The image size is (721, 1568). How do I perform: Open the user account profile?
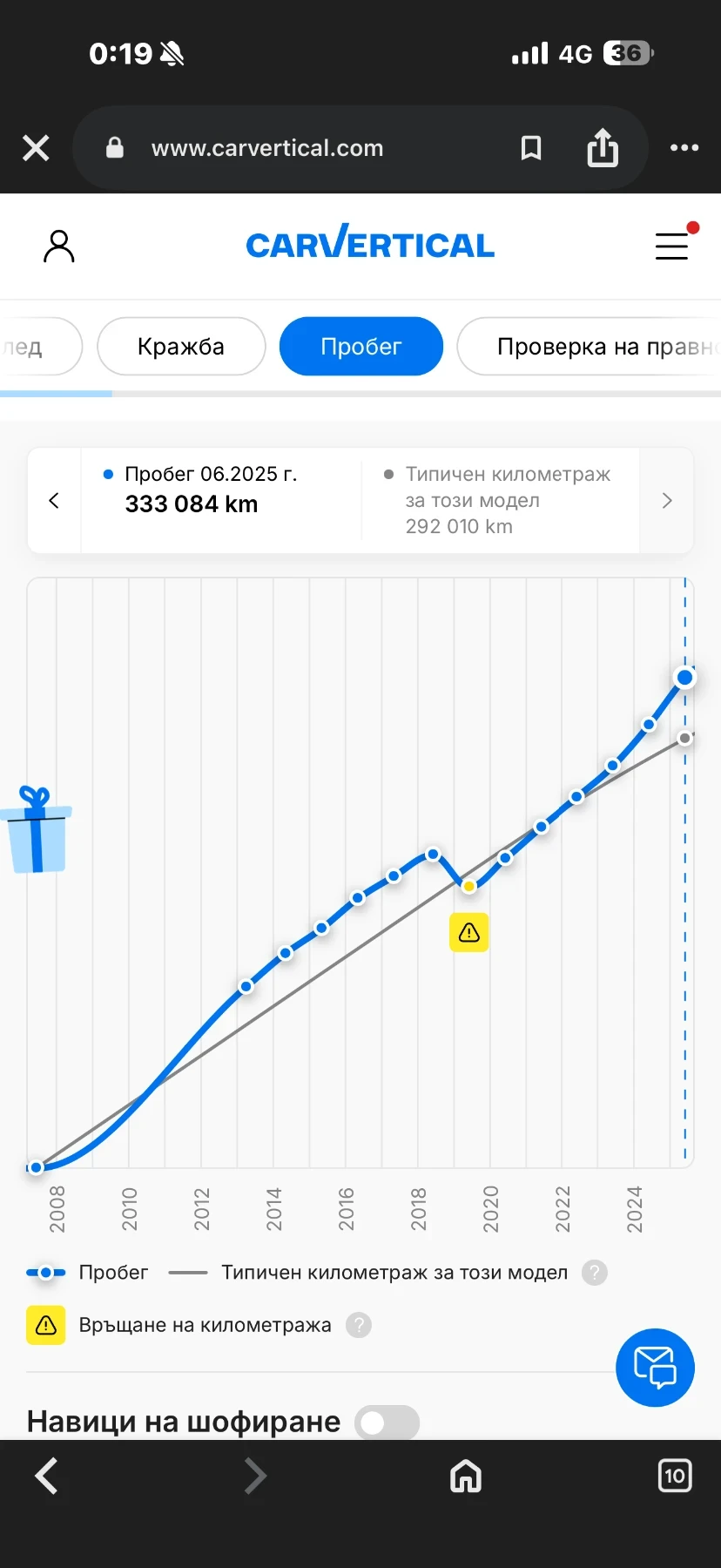[x=59, y=247]
